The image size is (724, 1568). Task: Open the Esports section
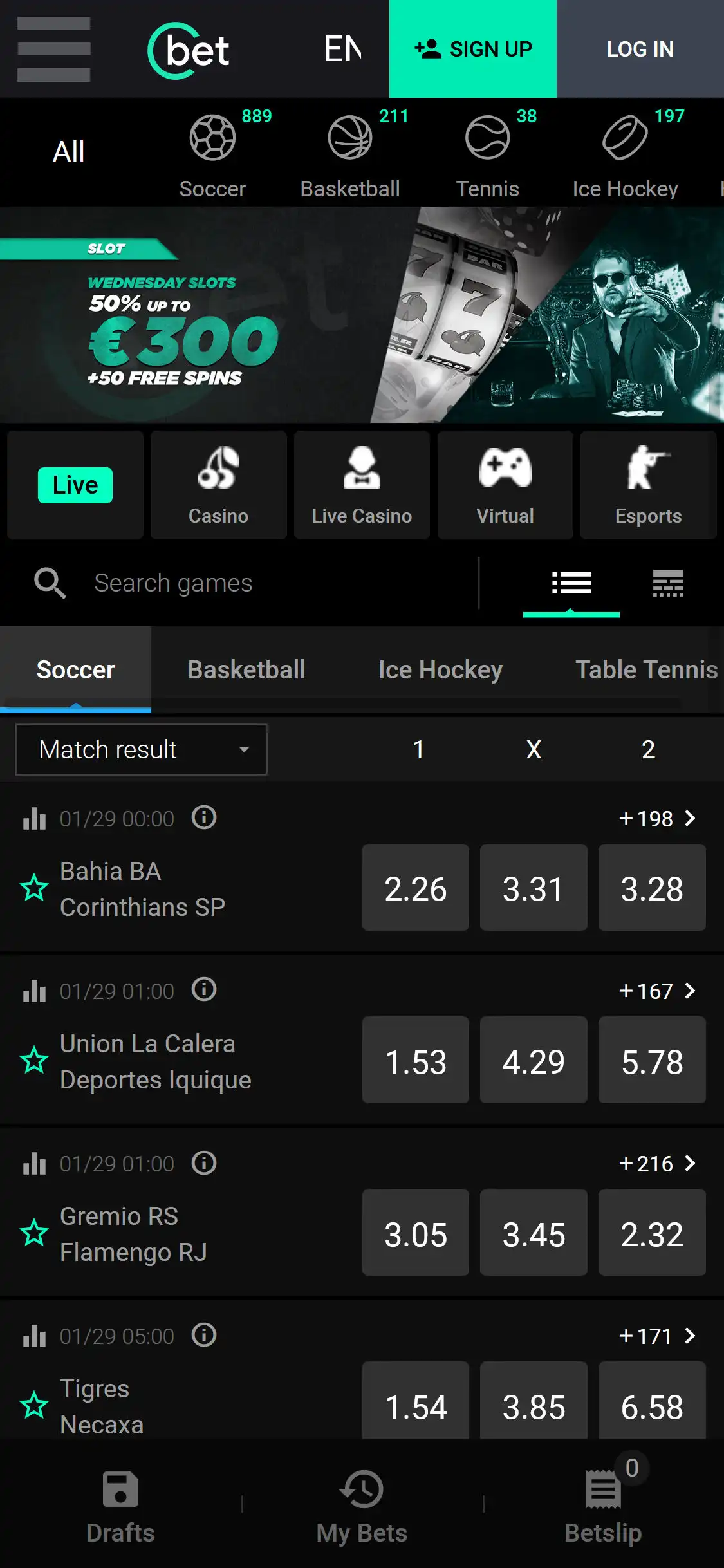[648, 485]
